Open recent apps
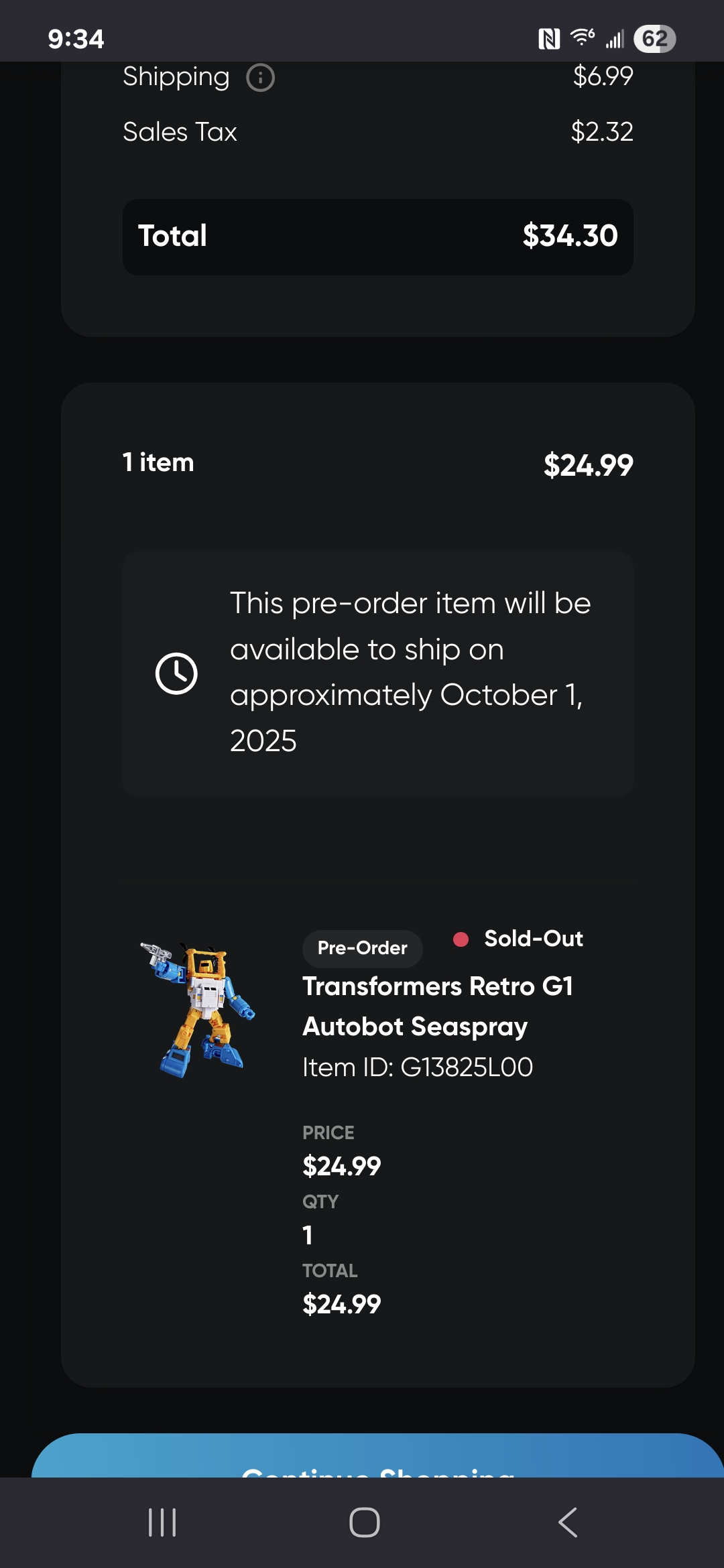This screenshot has width=724, height=1568. (x=162, y=1522)
